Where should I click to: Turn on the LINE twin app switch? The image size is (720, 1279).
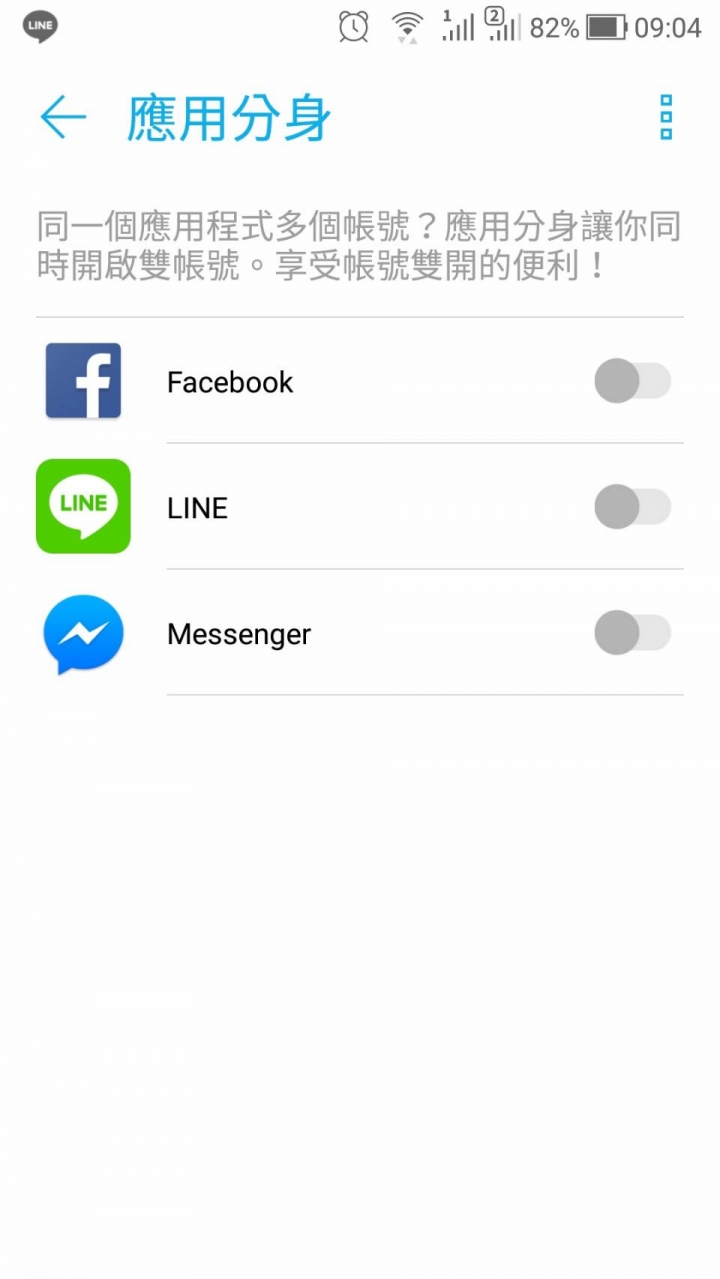pyautogui.click(x=632, y=507)
